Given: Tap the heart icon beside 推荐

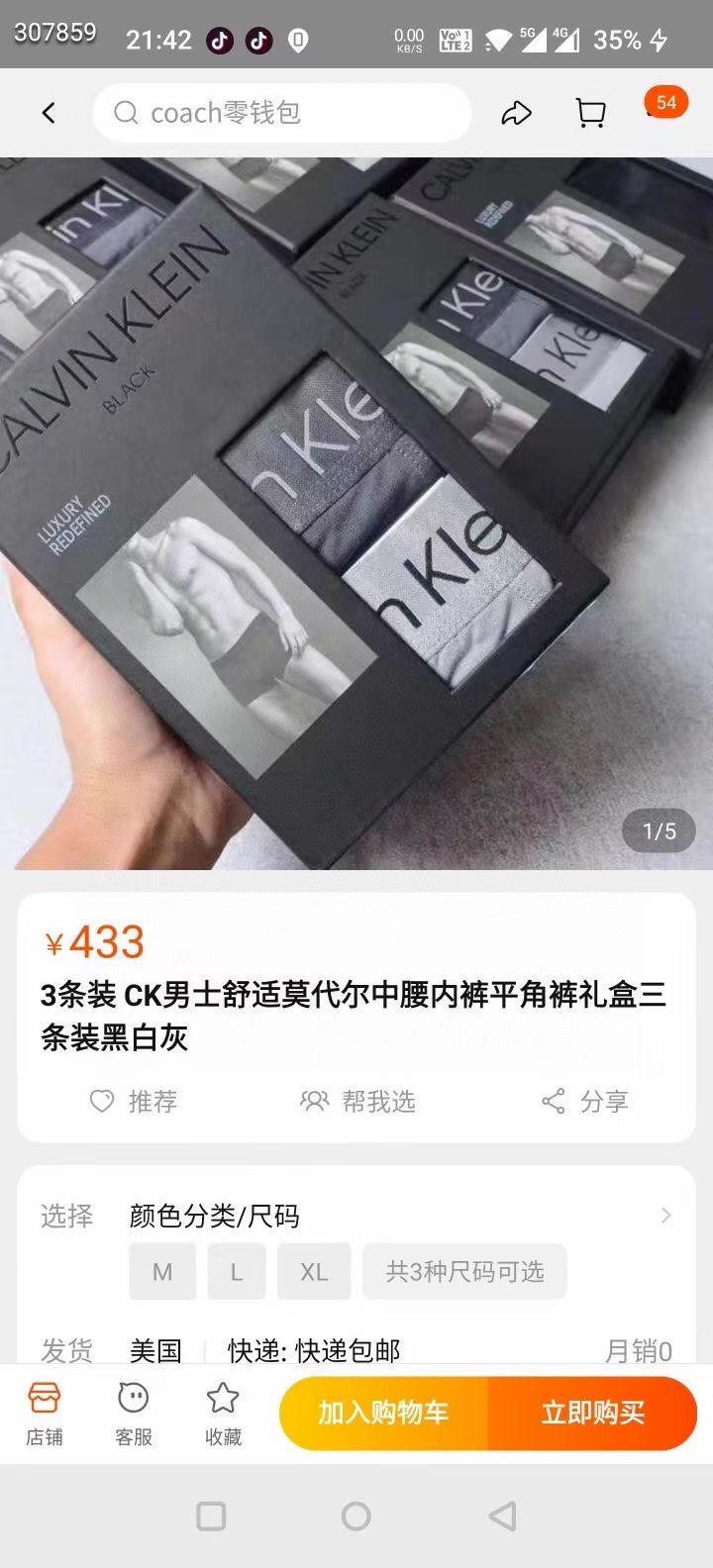Looking at the screenshot, I should point(101,1101).
